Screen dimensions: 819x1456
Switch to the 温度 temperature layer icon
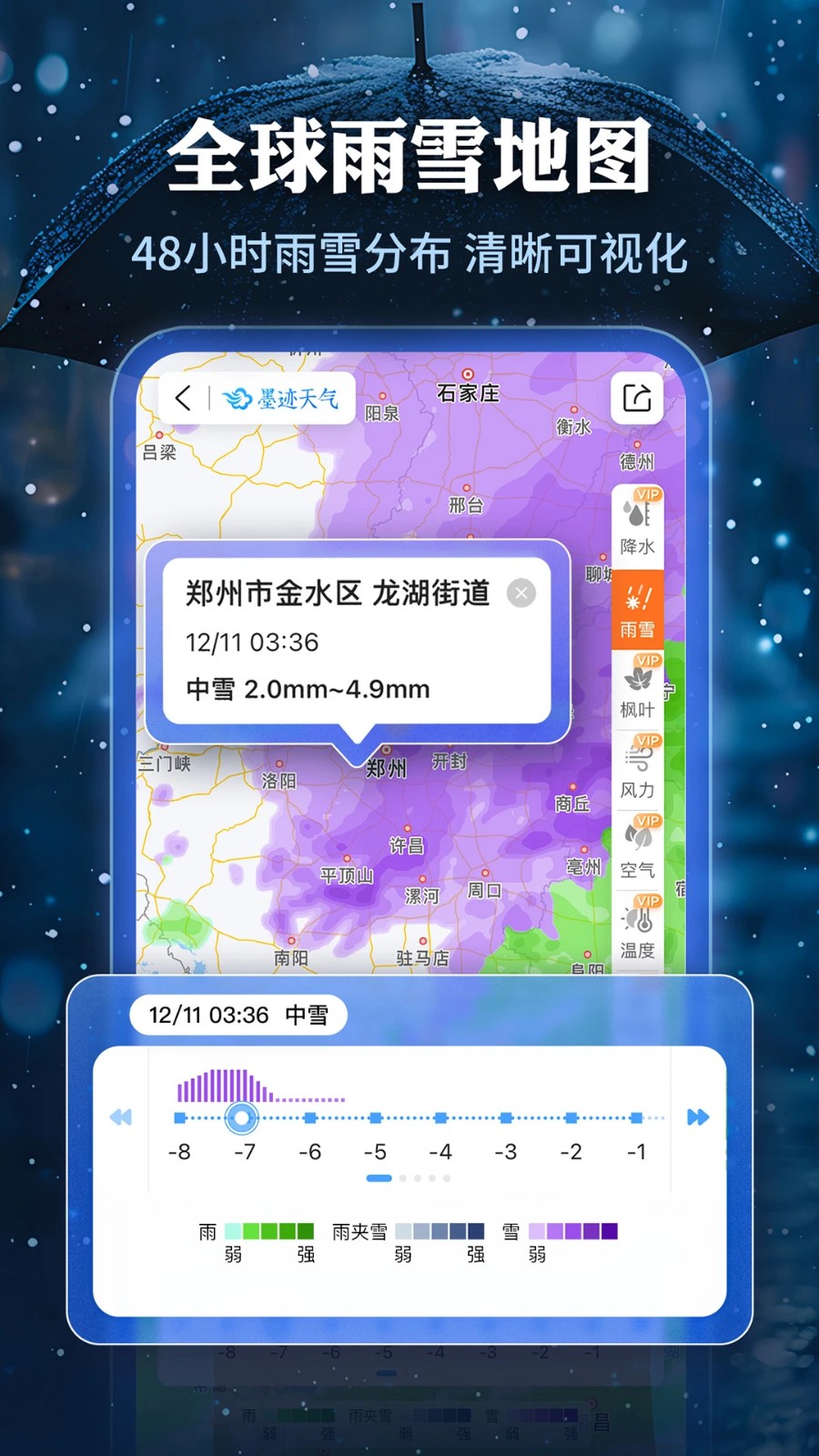pos(638,930)
